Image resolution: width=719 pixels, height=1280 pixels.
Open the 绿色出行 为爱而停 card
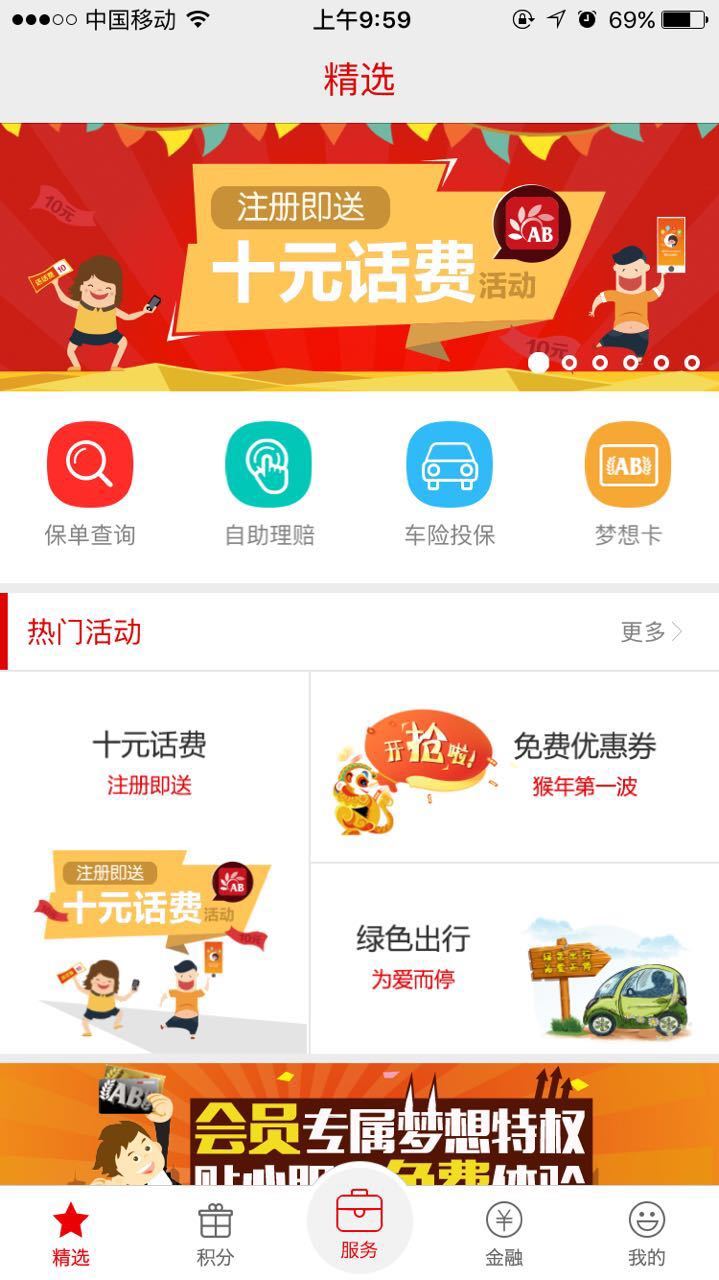(x=514, y=958)
